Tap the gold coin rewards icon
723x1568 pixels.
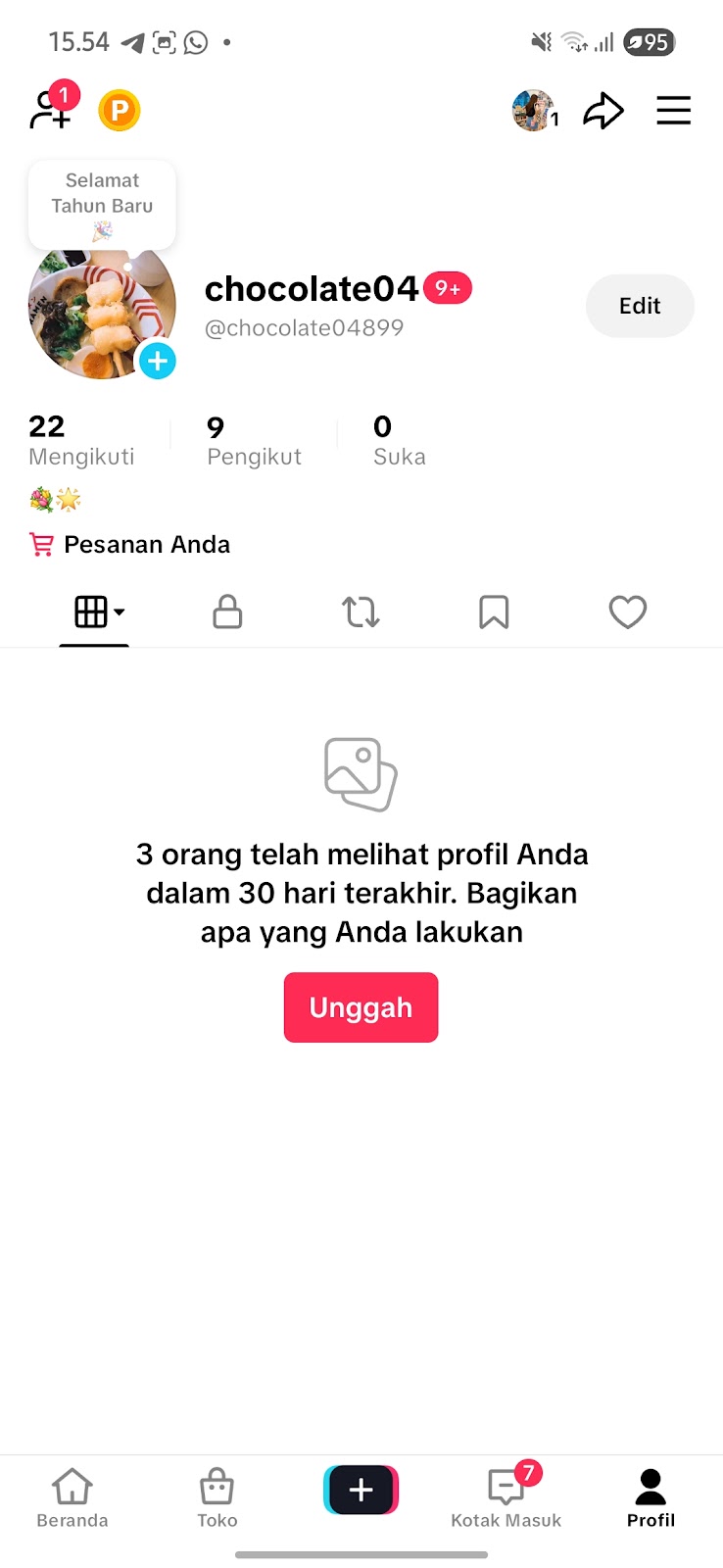pyautogui.click(x=120, y=111)
